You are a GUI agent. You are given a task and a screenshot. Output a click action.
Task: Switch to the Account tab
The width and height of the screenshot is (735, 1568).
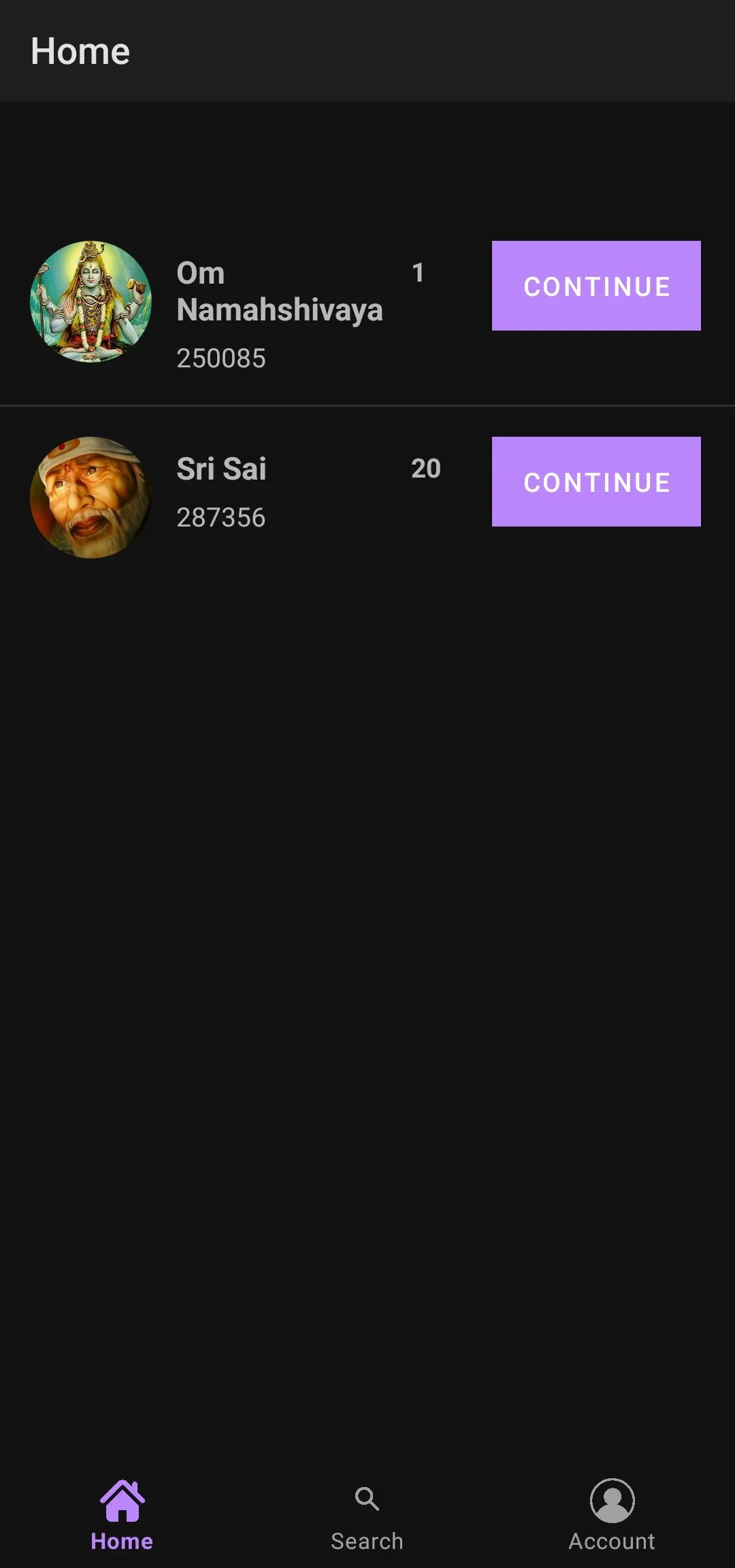pyautogui.click(x=612, y=1517)
